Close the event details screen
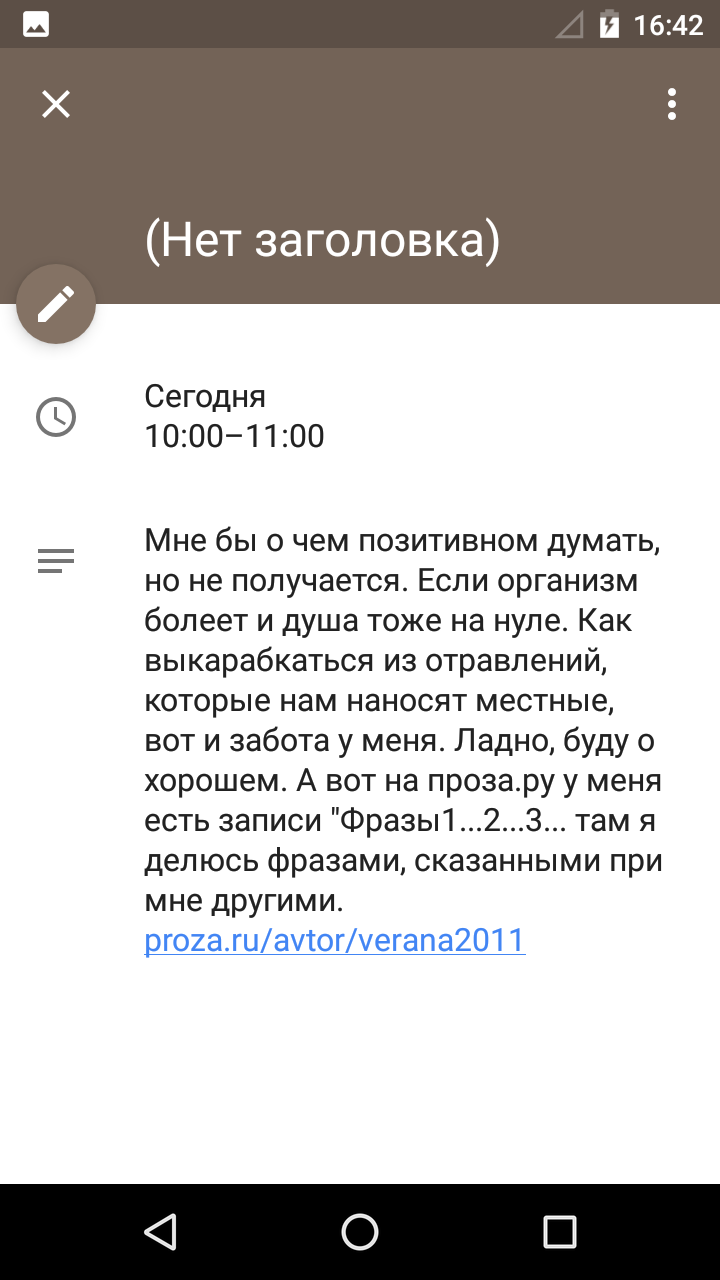This screenshot has width=720, height=1280. pos(56,104)
